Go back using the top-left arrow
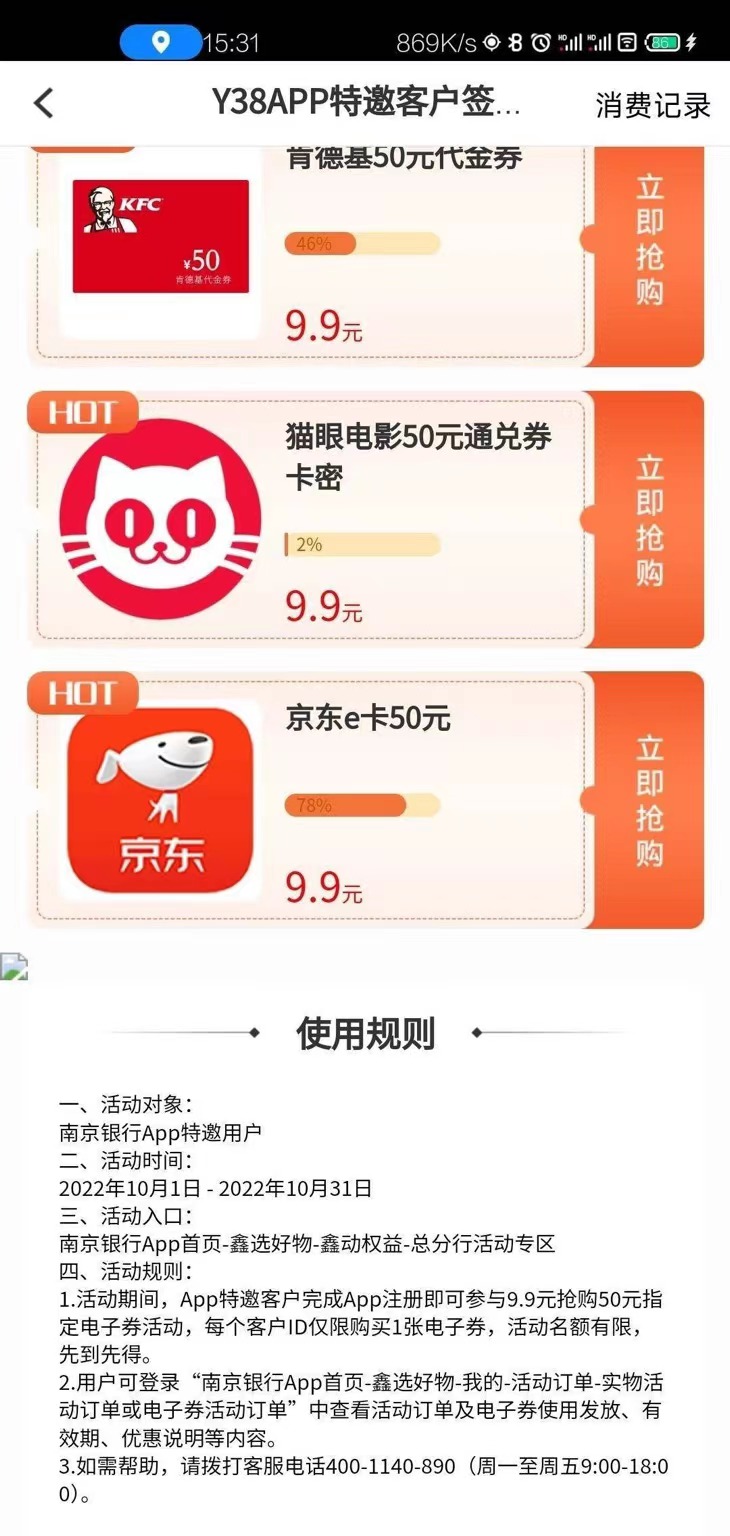This screenshot has height=1536, width=730. click(x=42, y=103)
